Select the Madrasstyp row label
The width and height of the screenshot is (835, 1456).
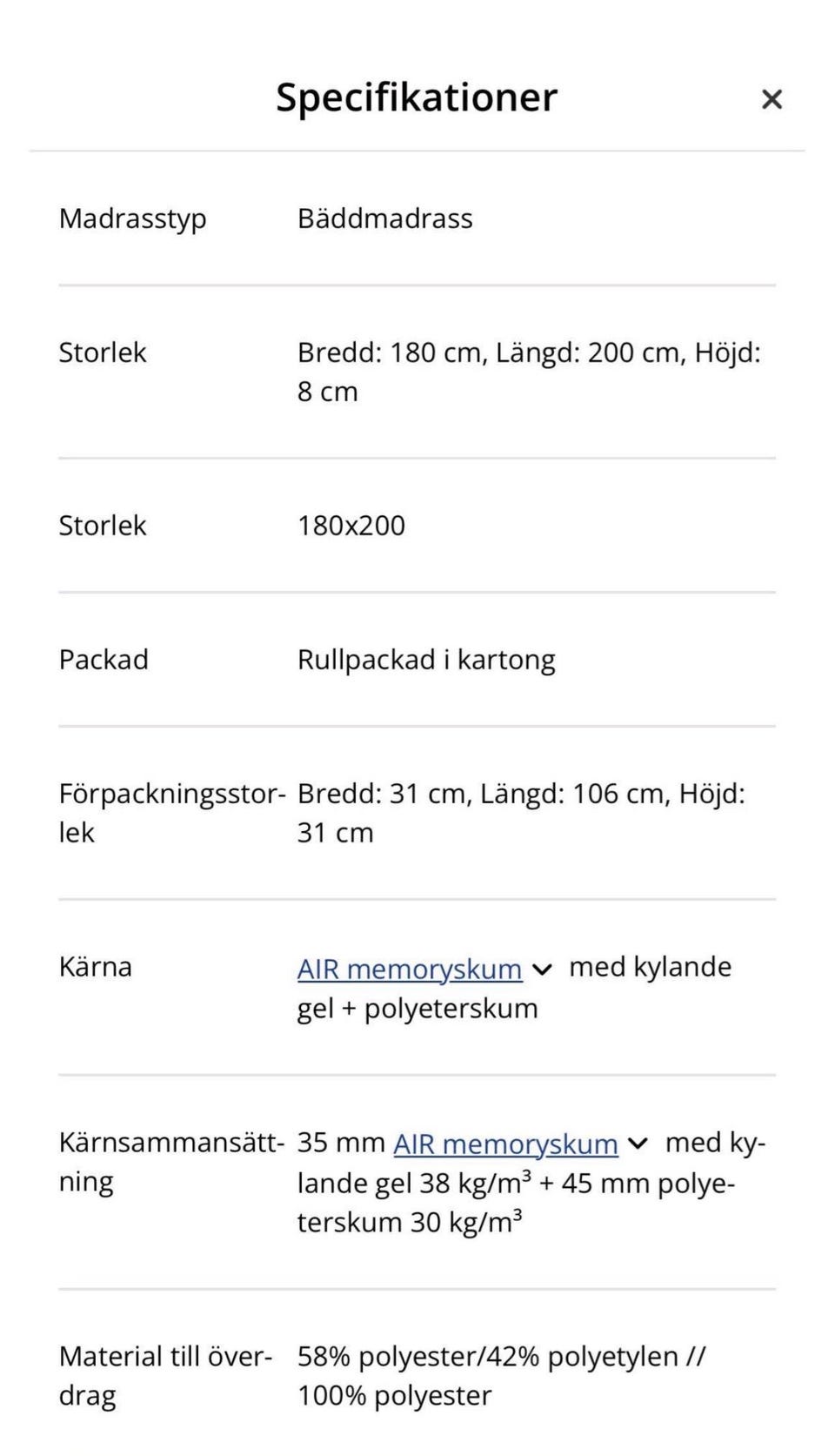coord(133,218)
